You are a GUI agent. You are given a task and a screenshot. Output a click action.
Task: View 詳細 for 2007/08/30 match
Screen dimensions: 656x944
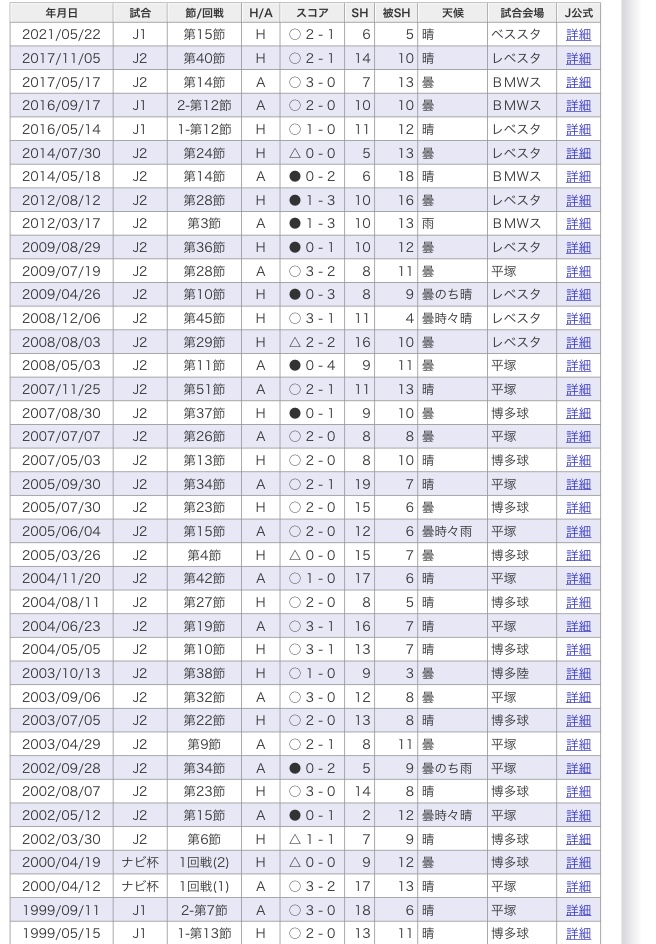[578, 413]
